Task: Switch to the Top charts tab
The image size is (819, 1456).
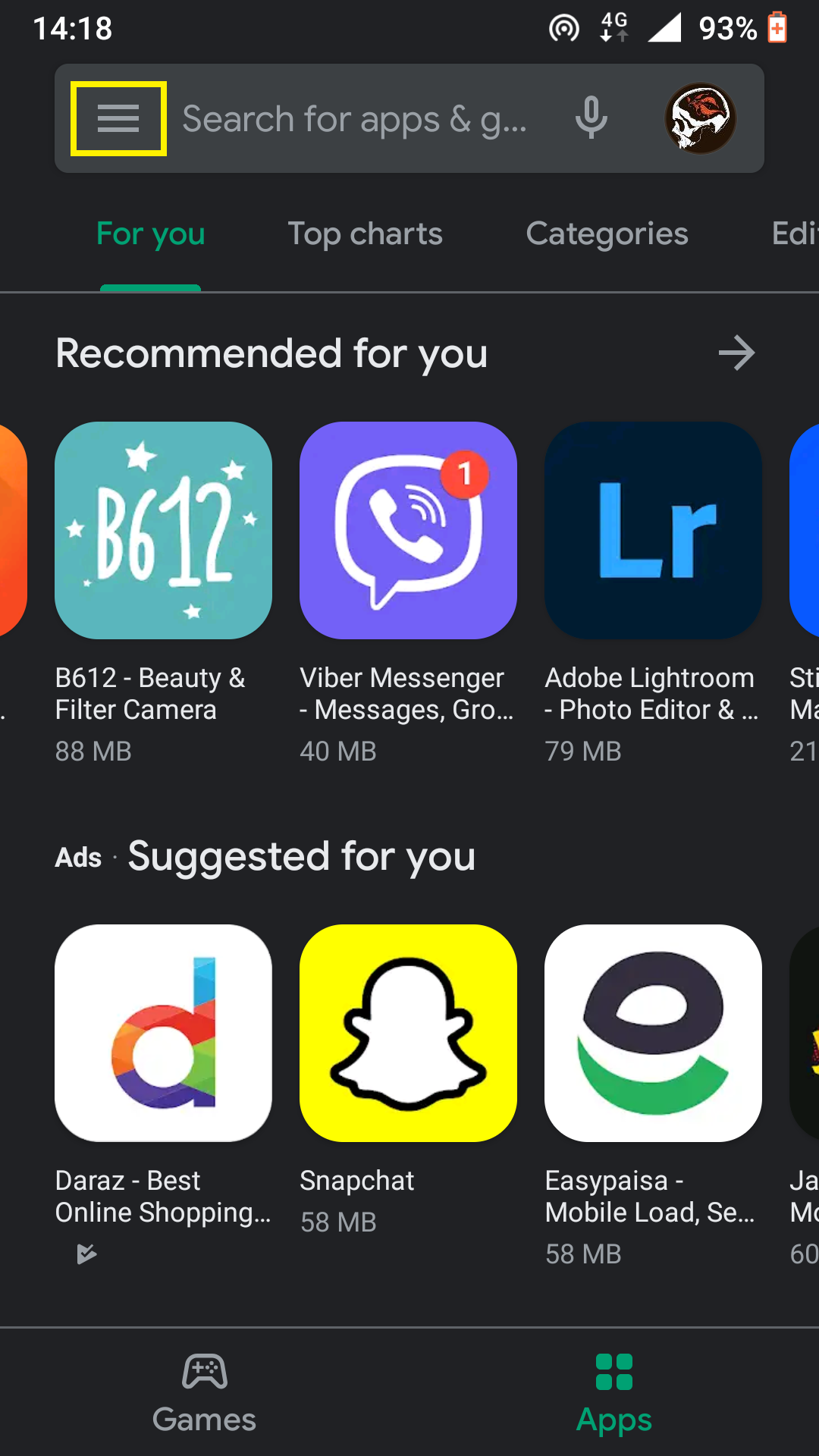Action: pos(366,234)
